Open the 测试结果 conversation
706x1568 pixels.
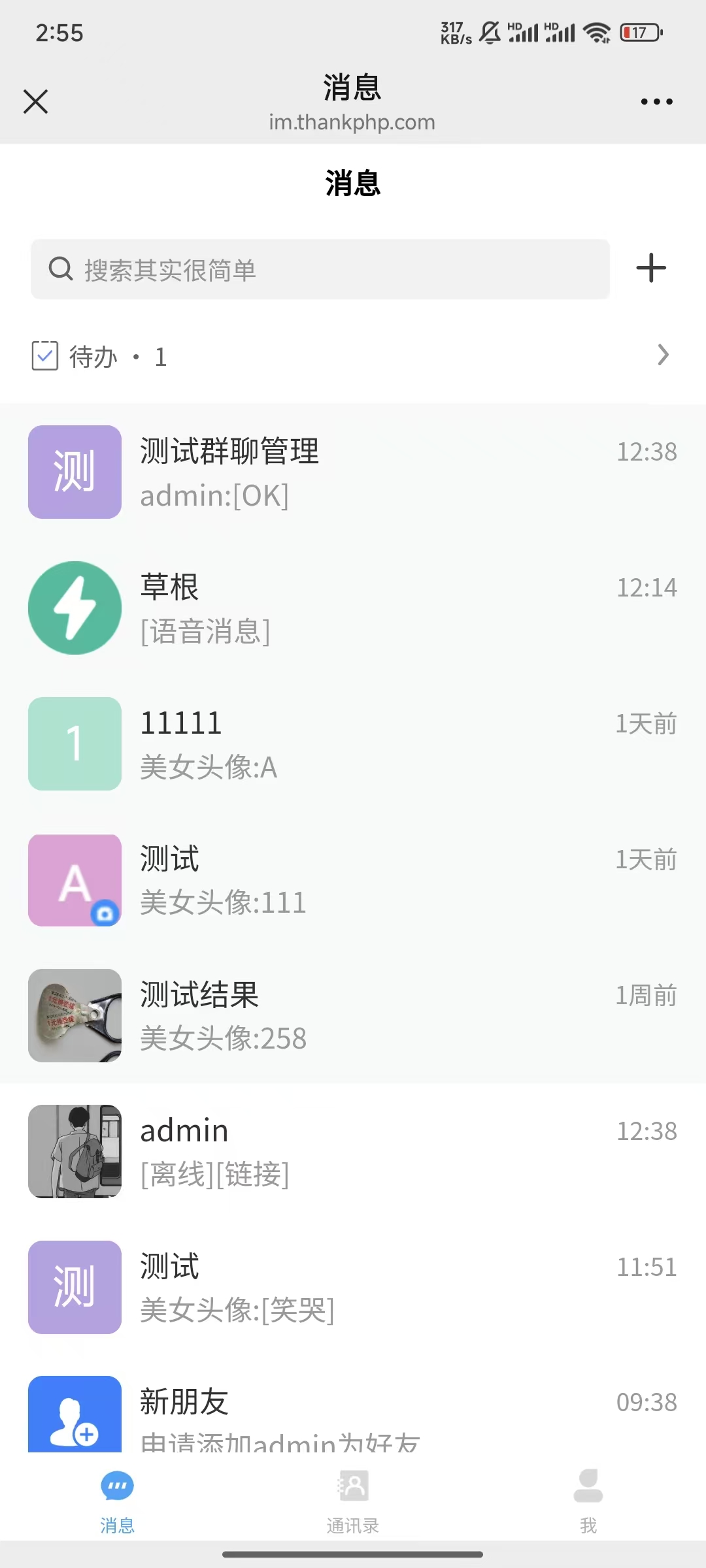pos(353,1016)
